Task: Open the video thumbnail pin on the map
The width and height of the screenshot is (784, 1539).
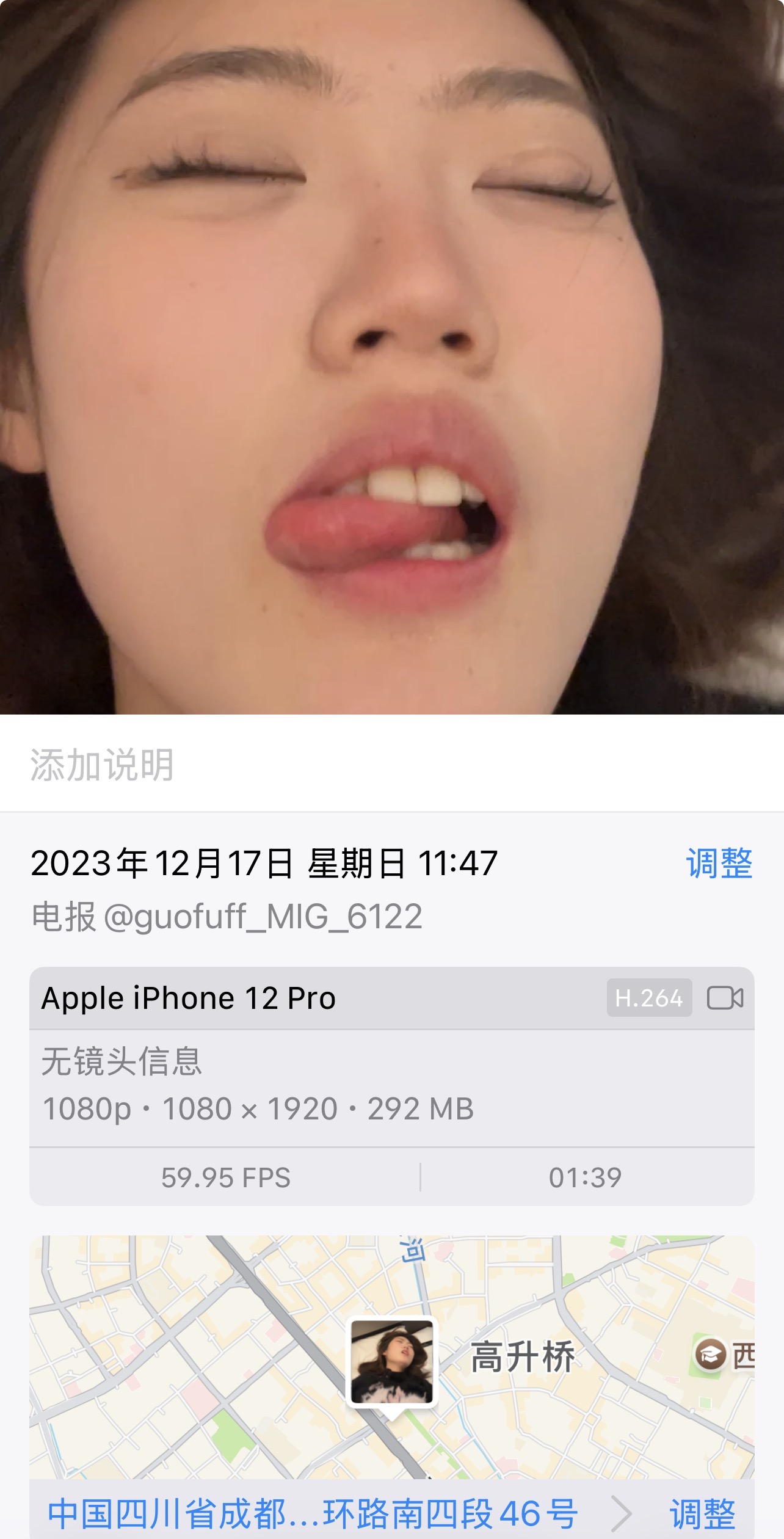Action: pyautogui.click(x=392, y=1362)
